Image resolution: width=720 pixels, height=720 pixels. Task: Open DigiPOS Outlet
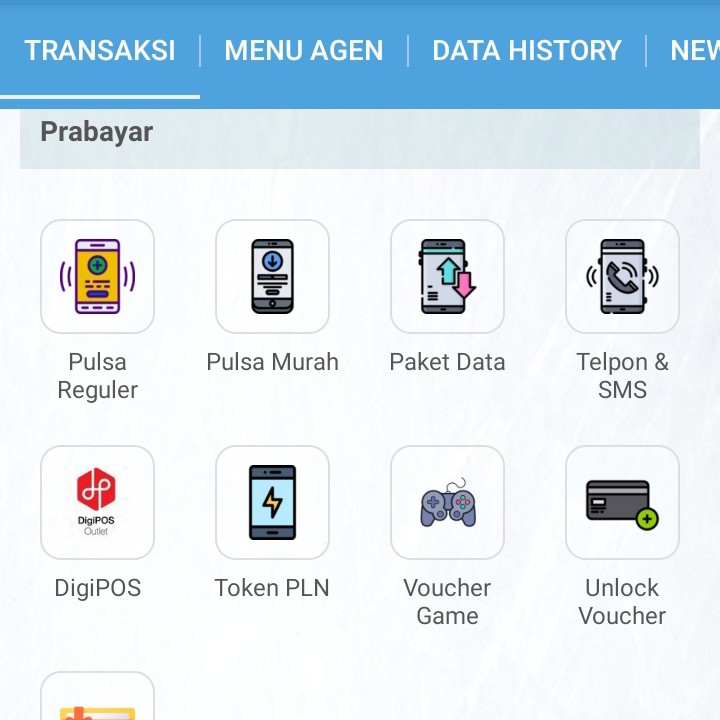(x=97, y=502)
